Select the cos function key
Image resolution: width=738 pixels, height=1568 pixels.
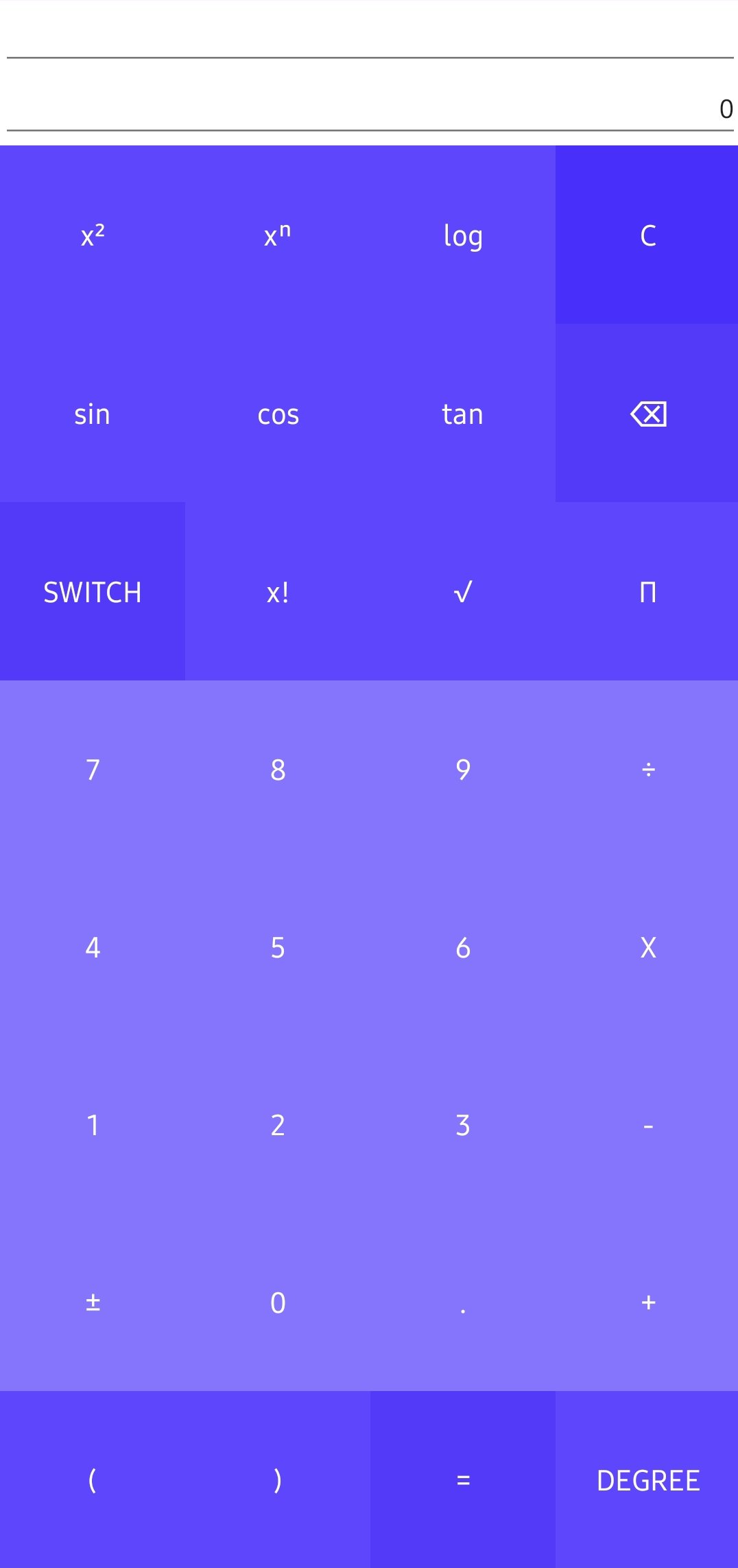pos(277,414)
